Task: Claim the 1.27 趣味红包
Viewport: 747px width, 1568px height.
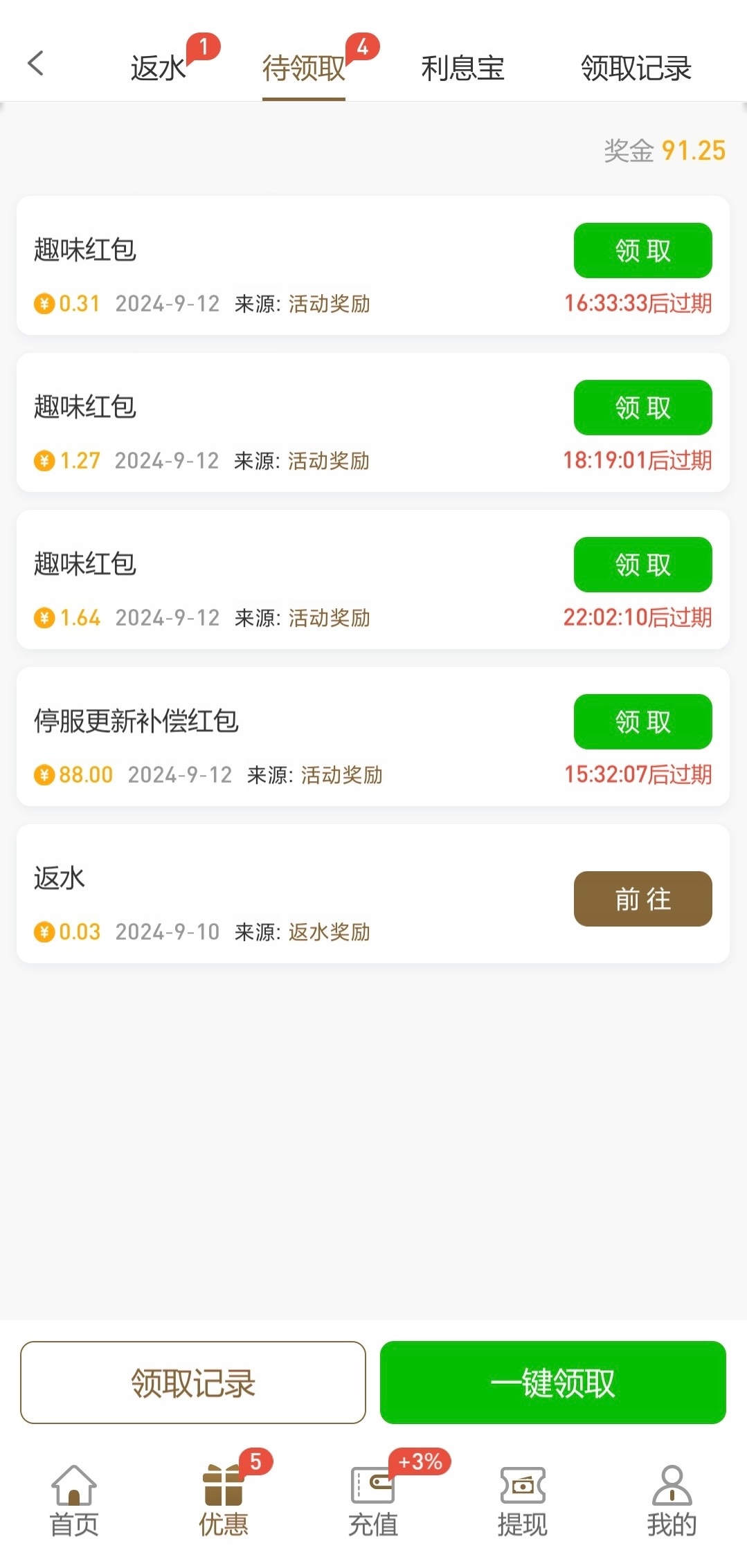Action: (642, 408)
